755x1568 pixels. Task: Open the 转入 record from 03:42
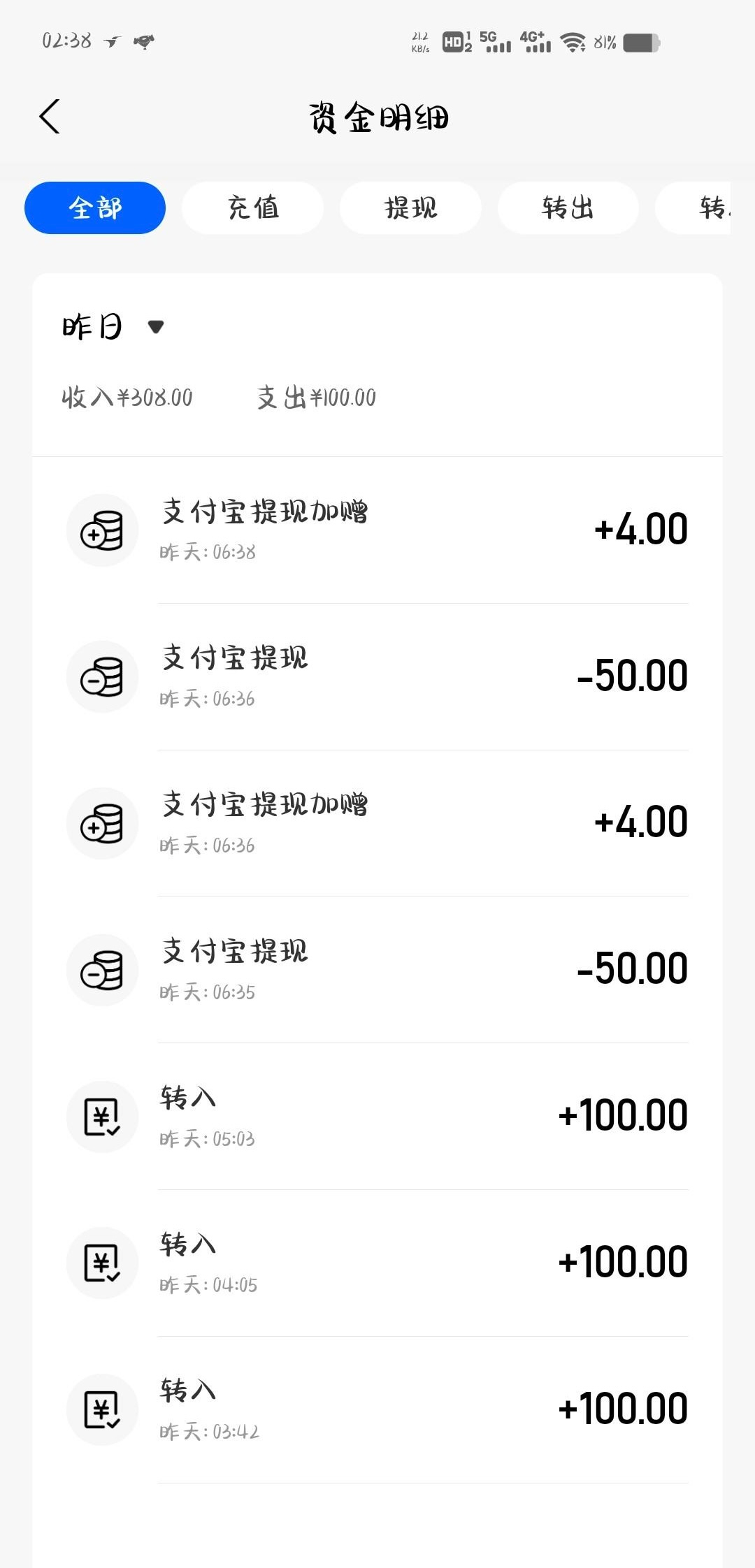(x=377, y=1409)
